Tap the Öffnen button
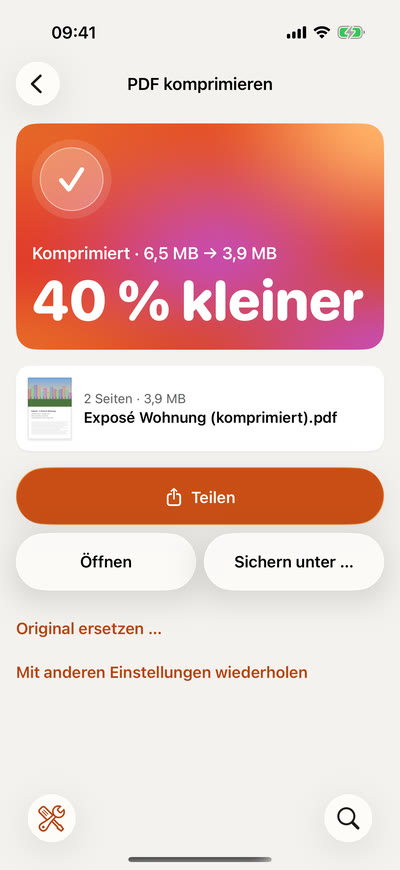Viewport: 400px width, 870px height. click(x=106, y=562)
